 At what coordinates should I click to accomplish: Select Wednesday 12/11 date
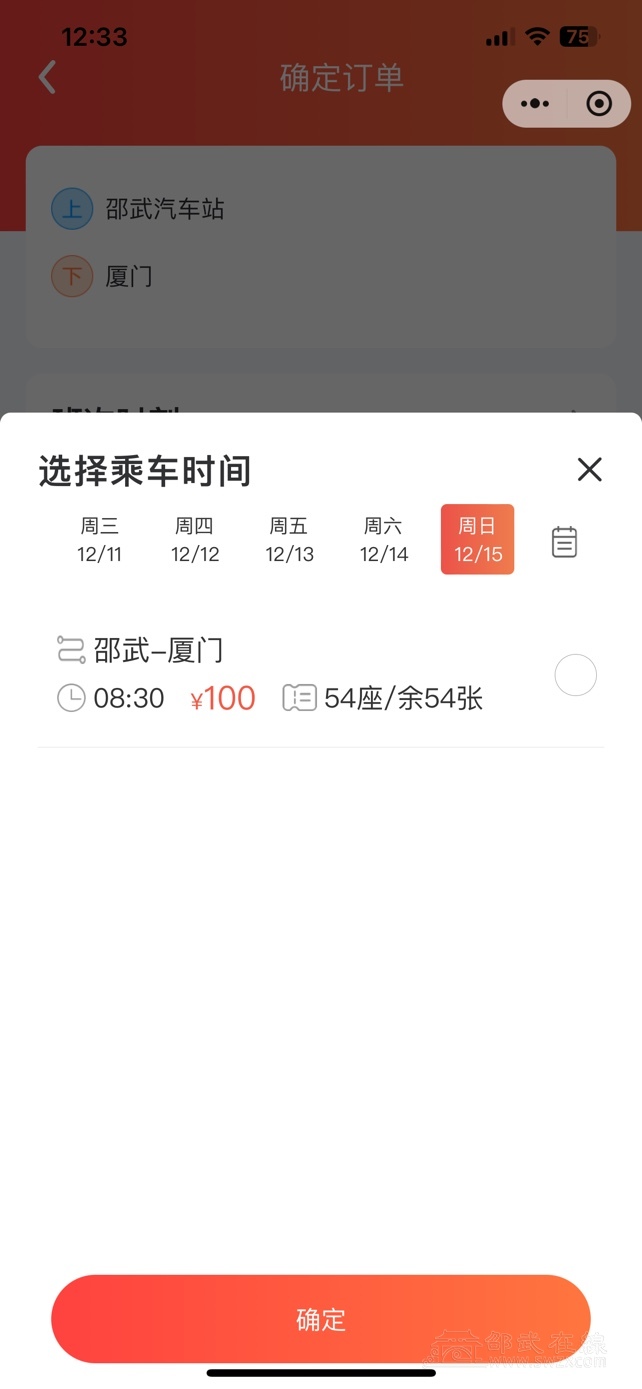pos(100,540)
